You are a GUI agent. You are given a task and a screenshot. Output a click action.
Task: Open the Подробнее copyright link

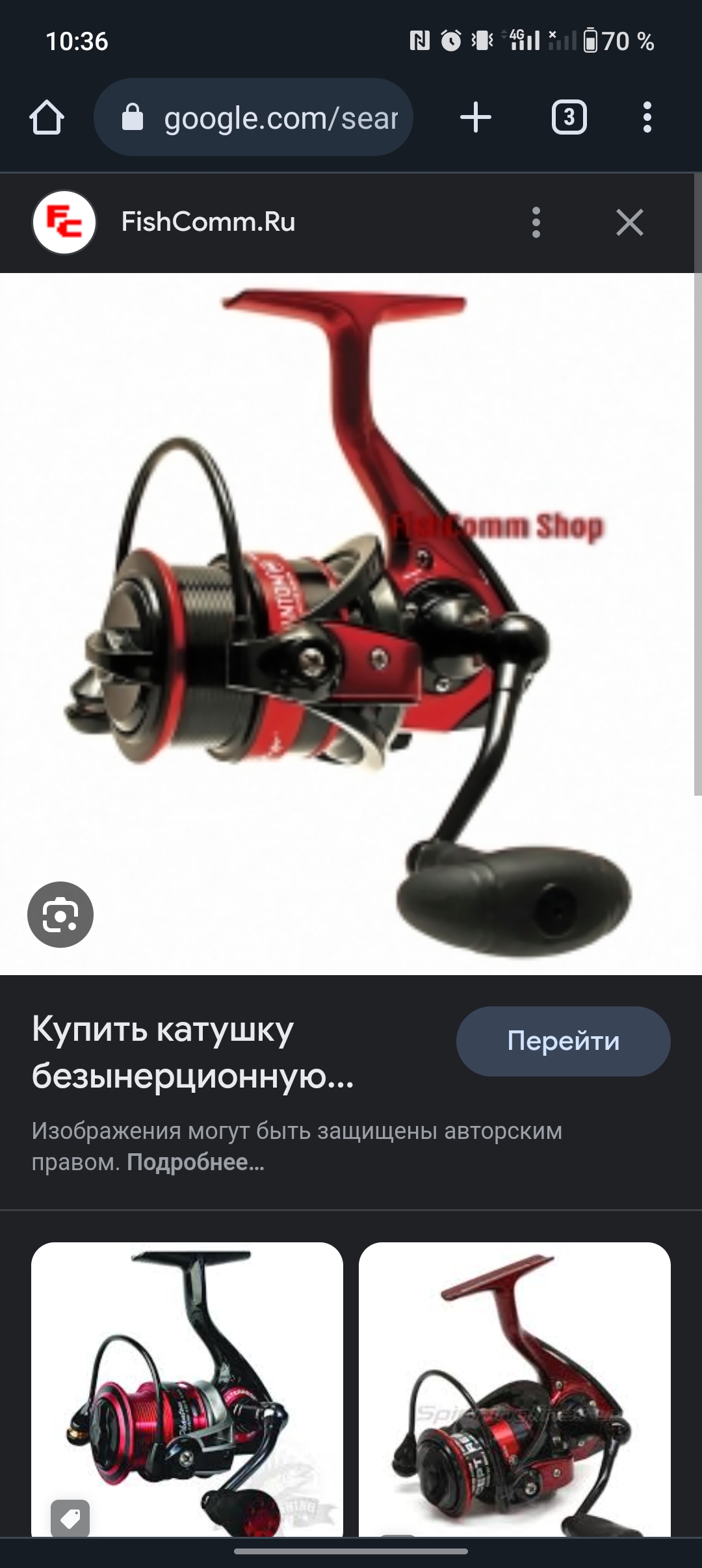pos(195,1162)
